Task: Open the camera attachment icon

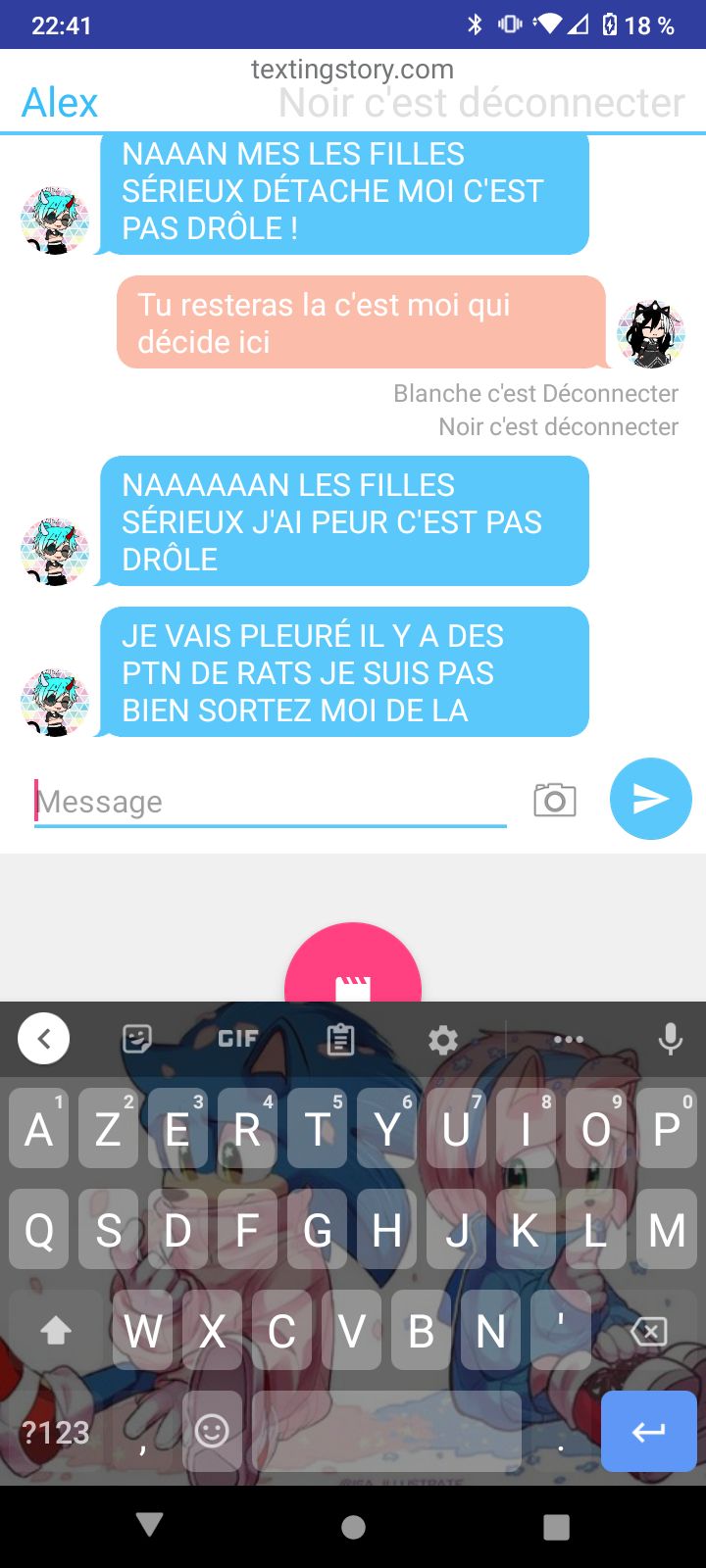Action: (554, 800)
